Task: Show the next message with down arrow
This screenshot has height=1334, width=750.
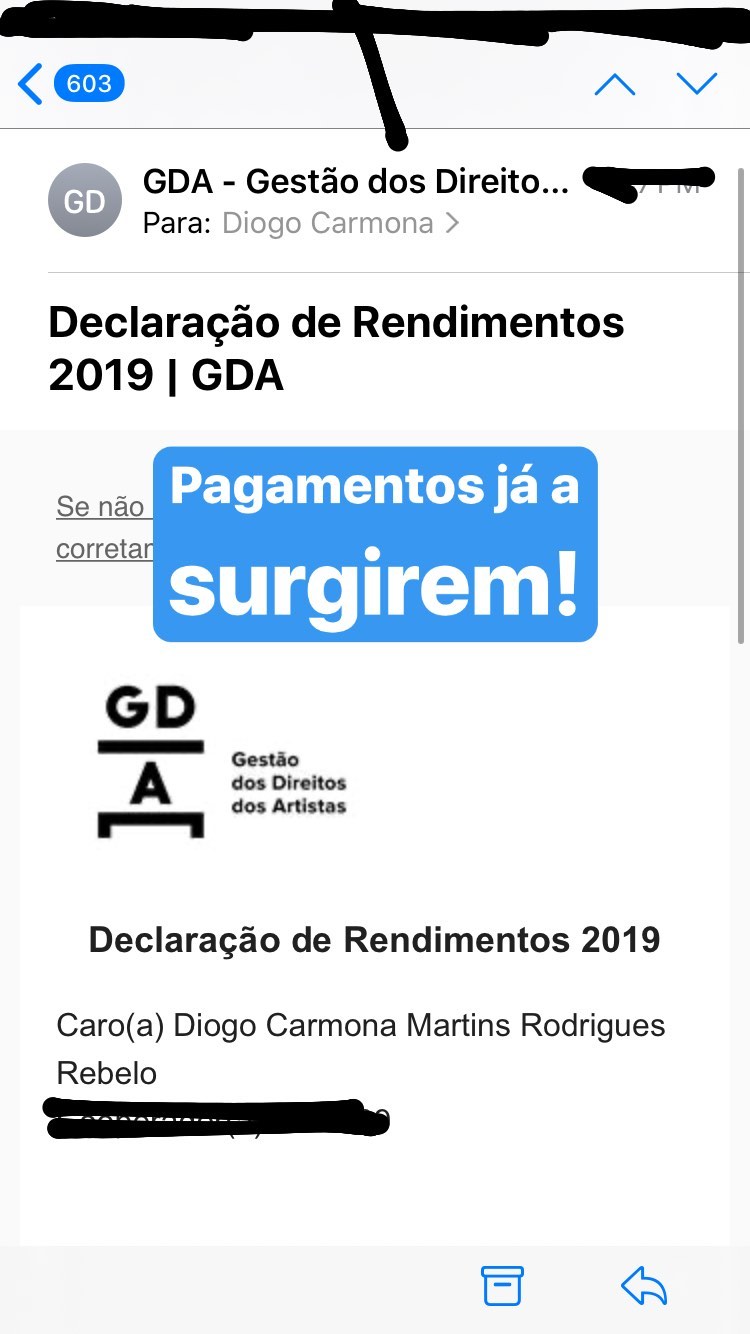Action: (x=696, y=84)
